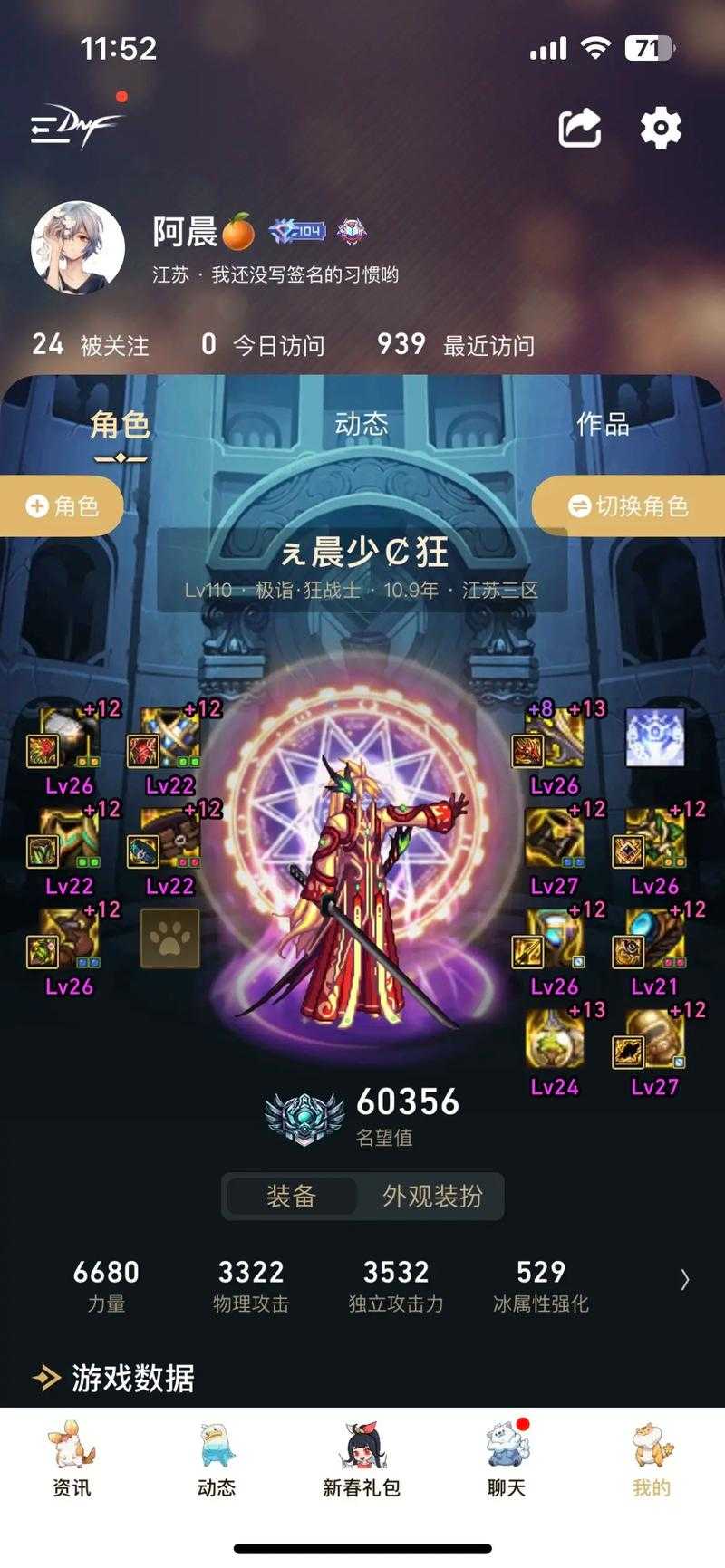
Task: Open 阿晨's profile avatar
Action: pos(78,248)
